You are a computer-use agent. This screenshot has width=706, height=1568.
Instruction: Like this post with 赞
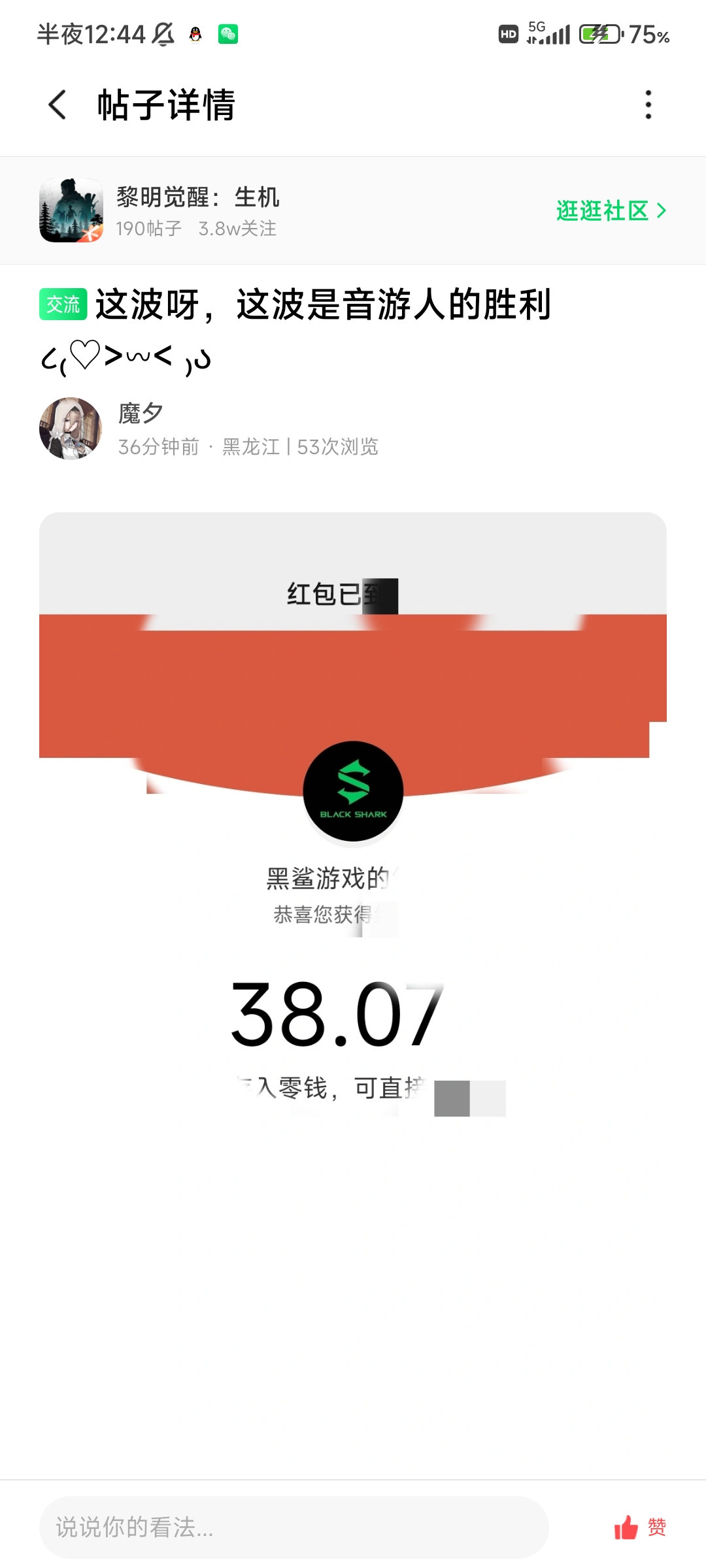[639, 1527]
